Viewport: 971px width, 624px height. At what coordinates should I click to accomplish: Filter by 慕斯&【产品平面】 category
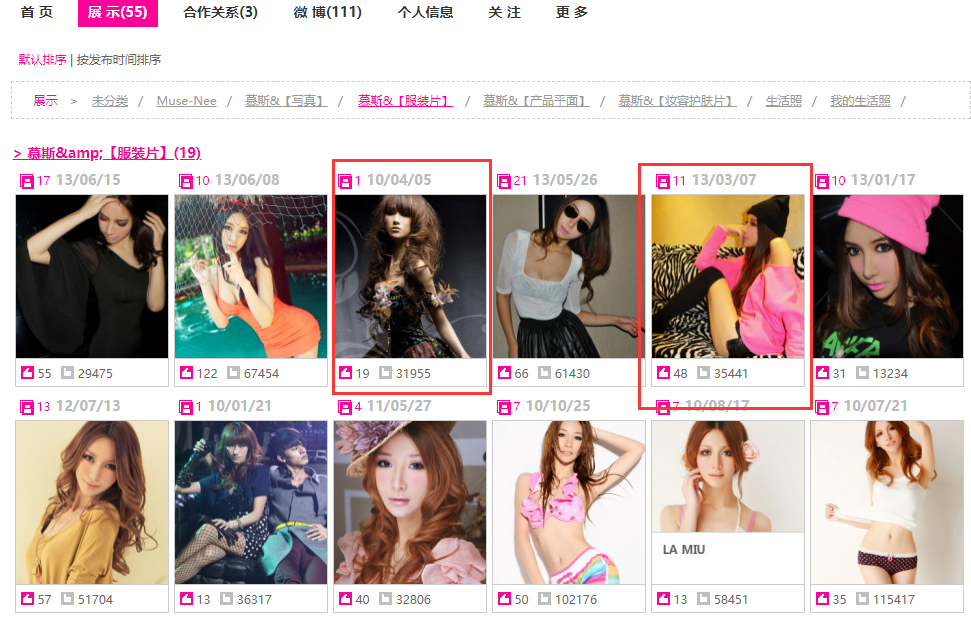[x=536, y=101]
